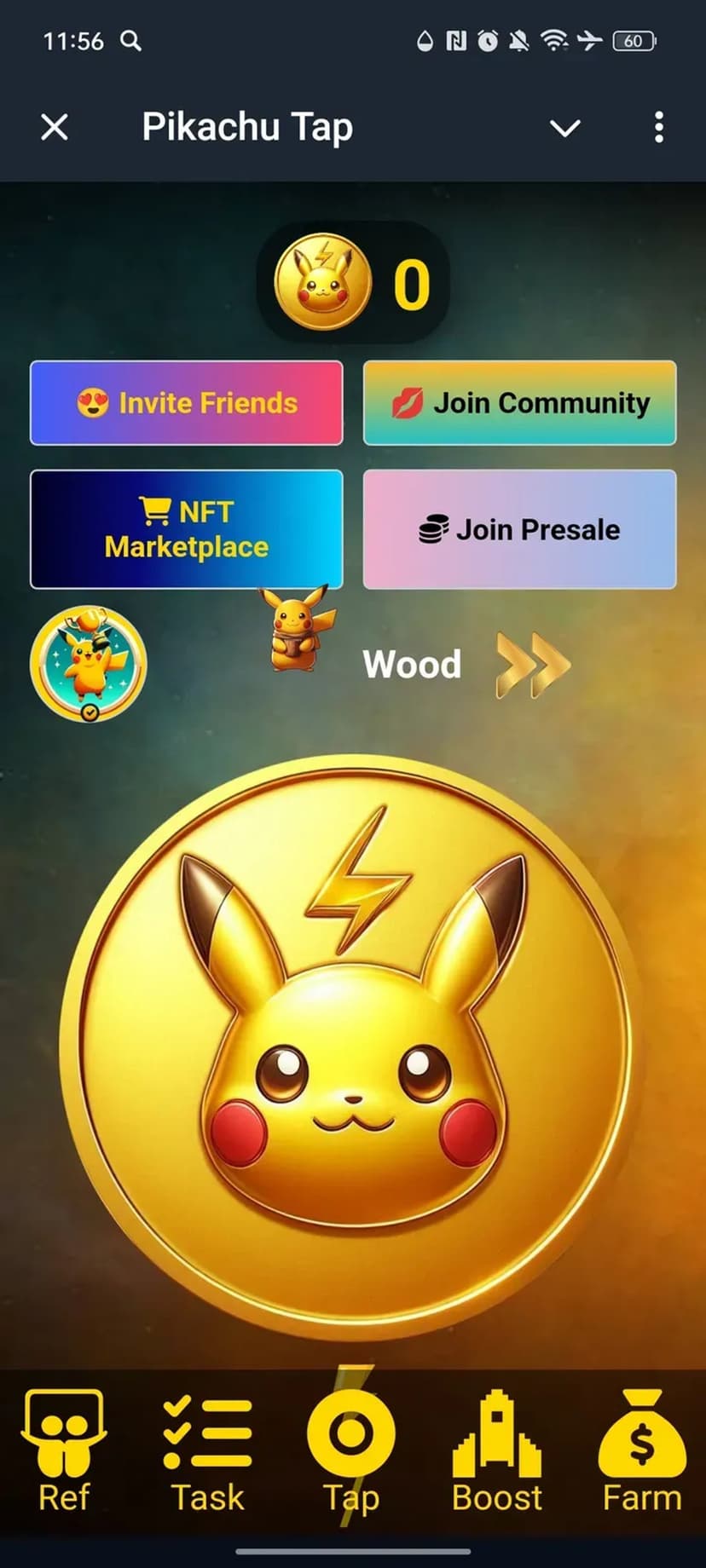This screenshot has height=1568, width=706.
Task: Tap the Invite Friends button
Action: (187, 403)
